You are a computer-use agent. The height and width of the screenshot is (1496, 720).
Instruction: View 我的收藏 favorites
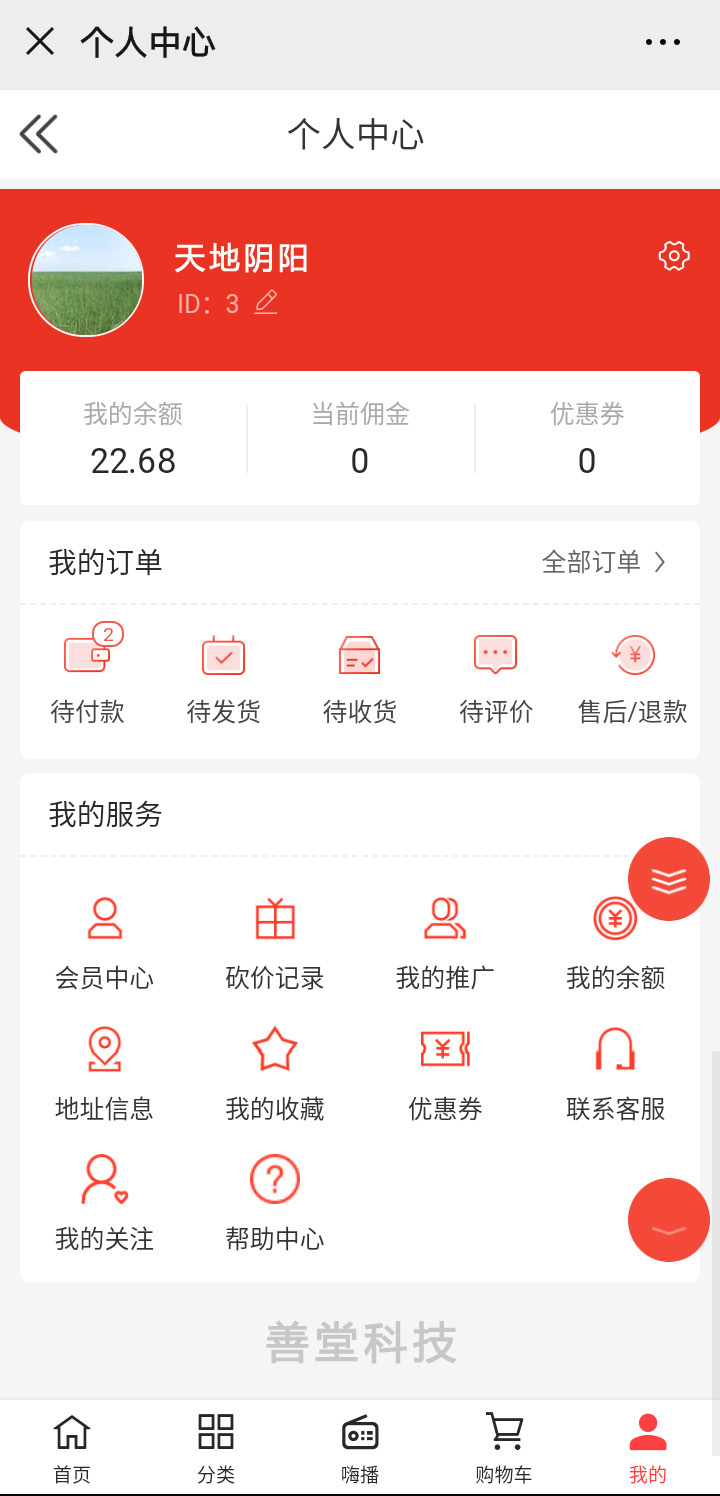click(x=275, y=1071)
